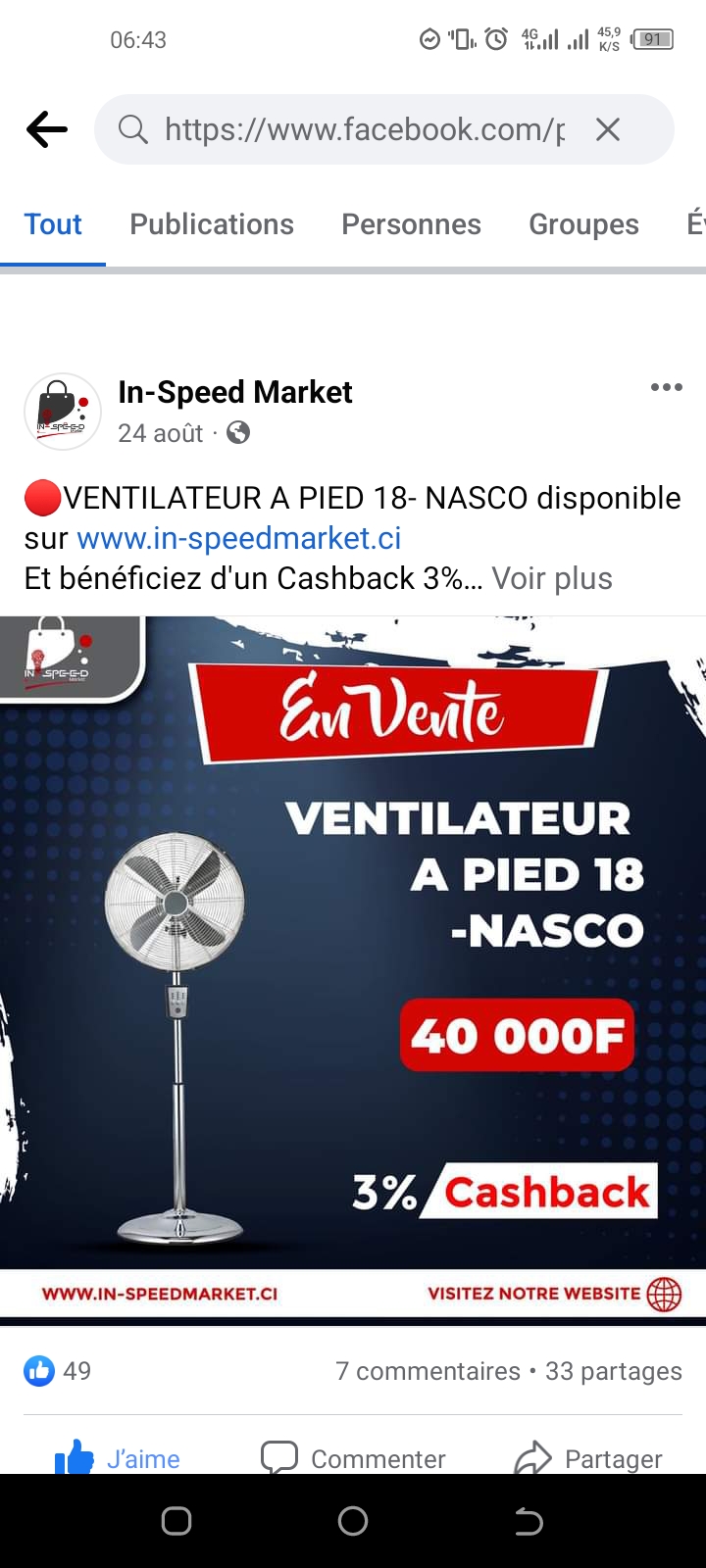Follow the www.in-speedmarket.ci link
This screenshot has height=1568, width=706.
click(x=238, y=538)
